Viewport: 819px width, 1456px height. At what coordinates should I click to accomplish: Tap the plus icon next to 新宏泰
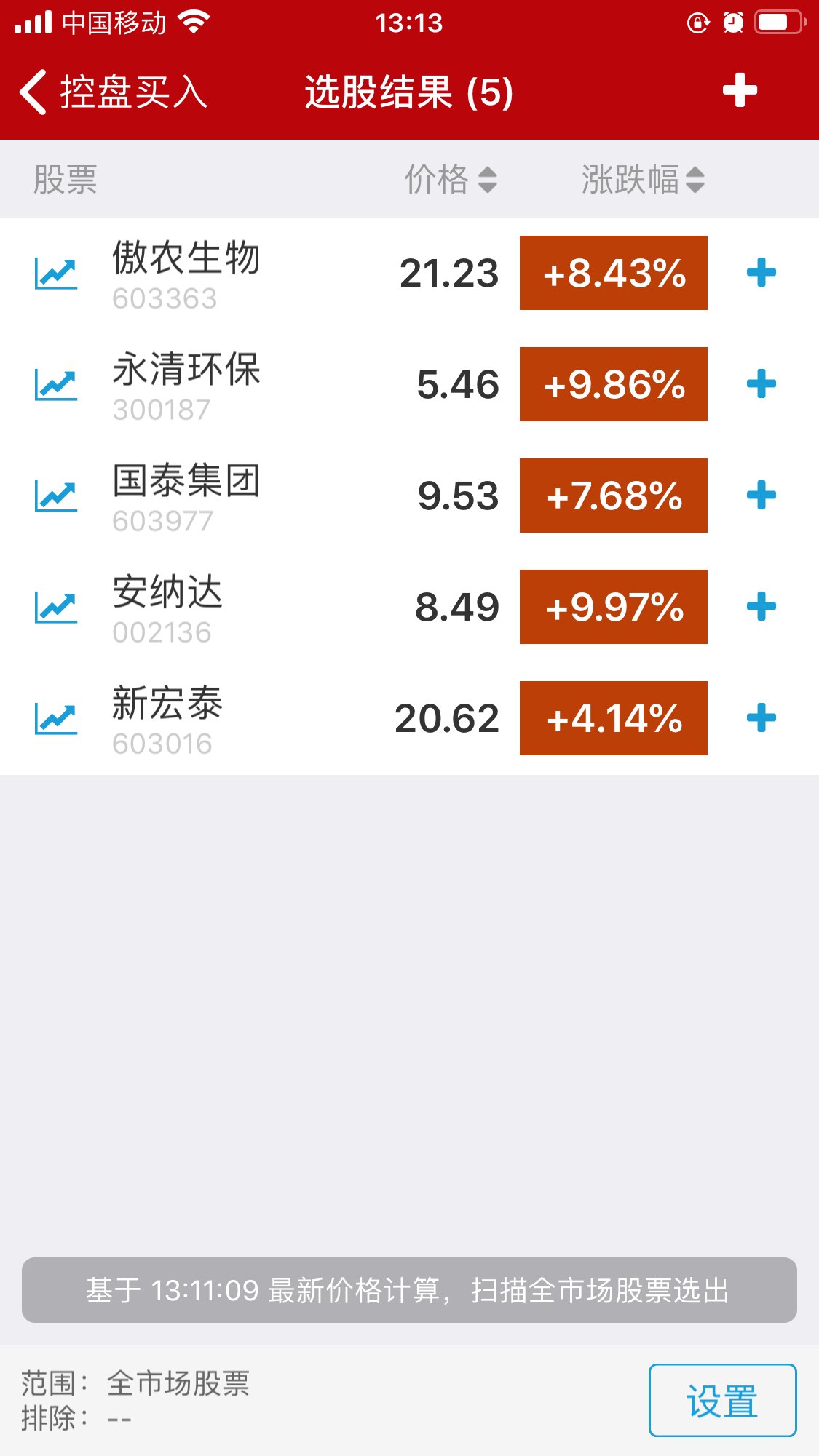click(x=761, y=717)
